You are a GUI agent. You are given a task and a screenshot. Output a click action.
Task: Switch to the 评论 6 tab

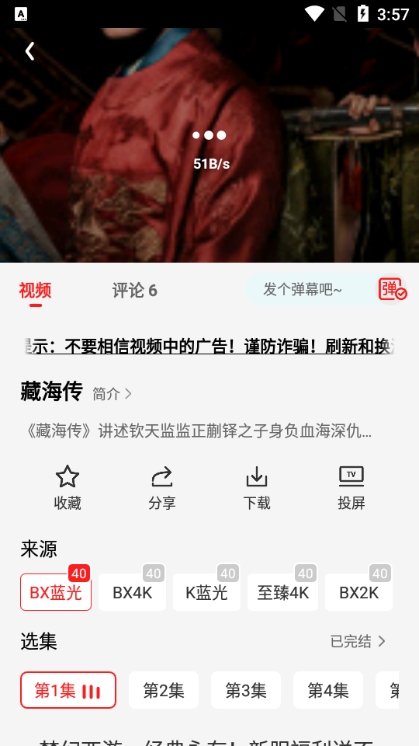[x=135, y=290]
